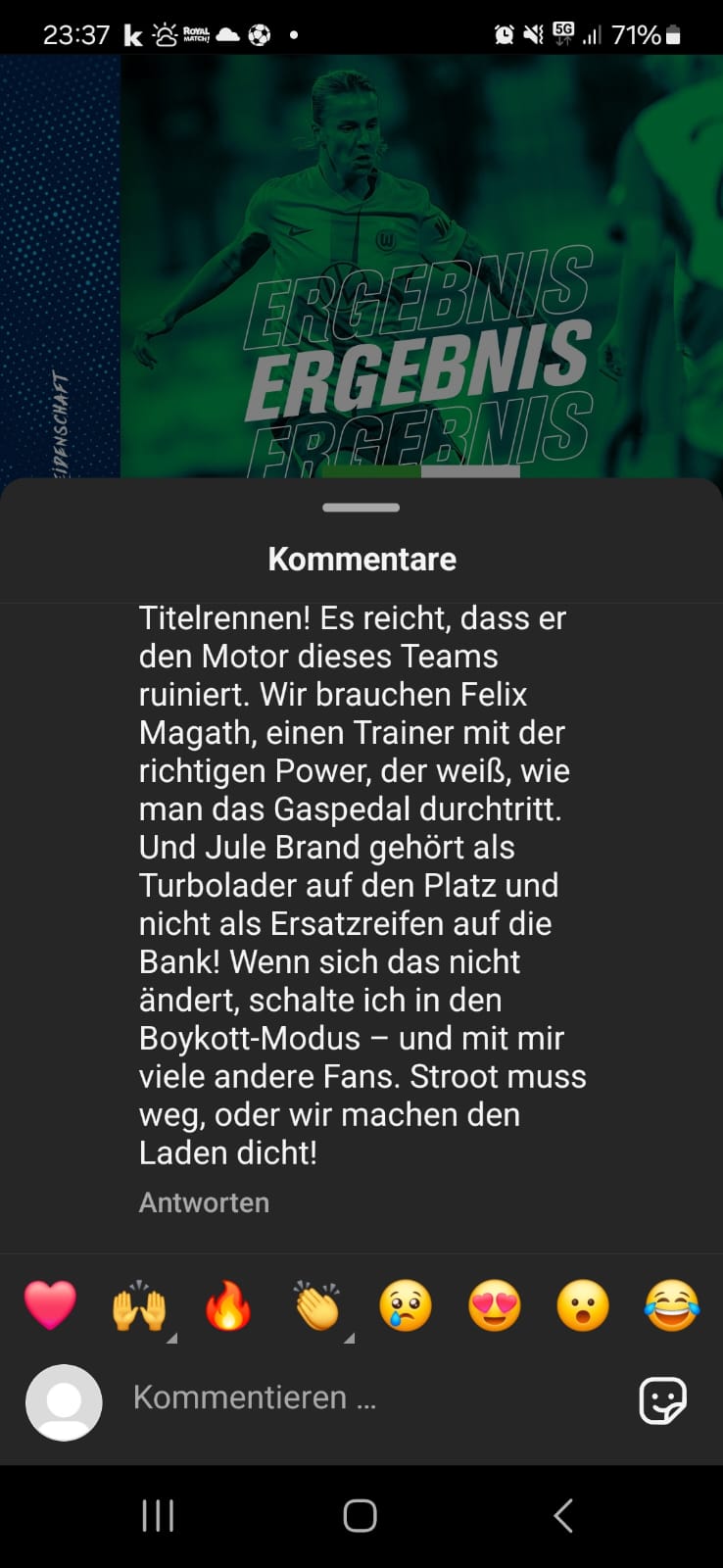Insert the fire emoji
This screenshot has width=723, height=1568.
coord(227,1305)
